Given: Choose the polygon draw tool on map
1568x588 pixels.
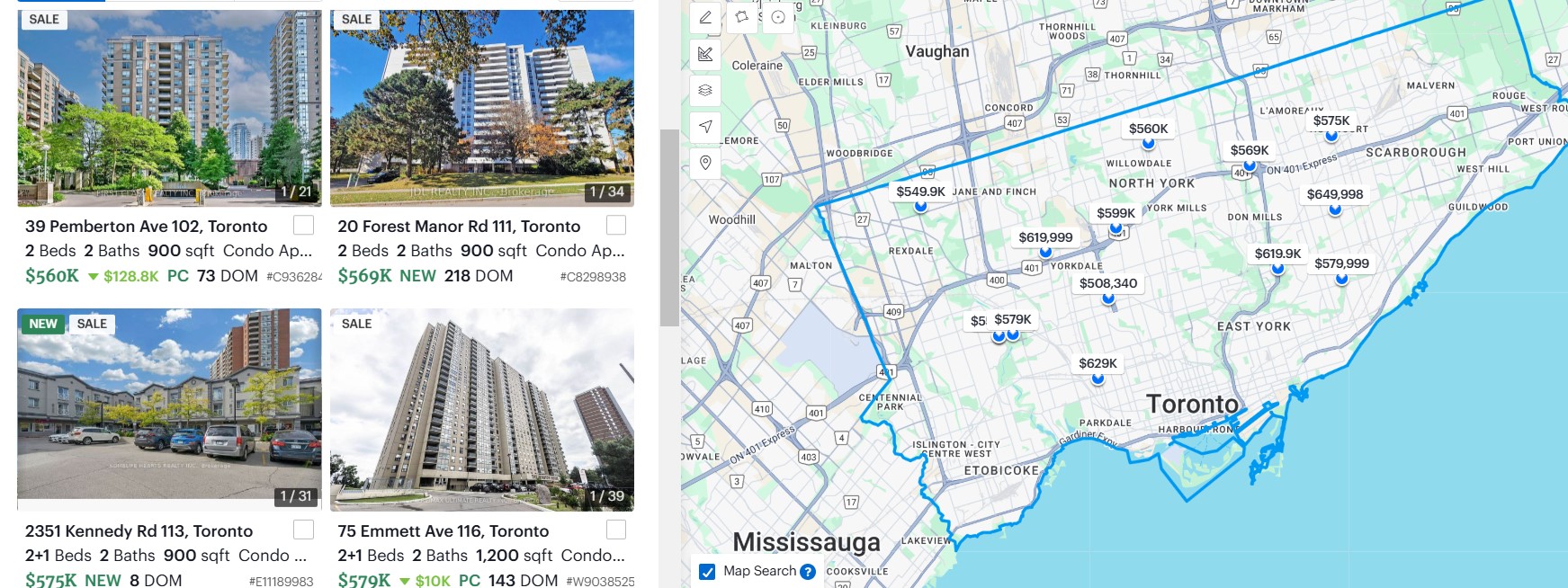Looking at the screenshot, I should tap(741, 17).
